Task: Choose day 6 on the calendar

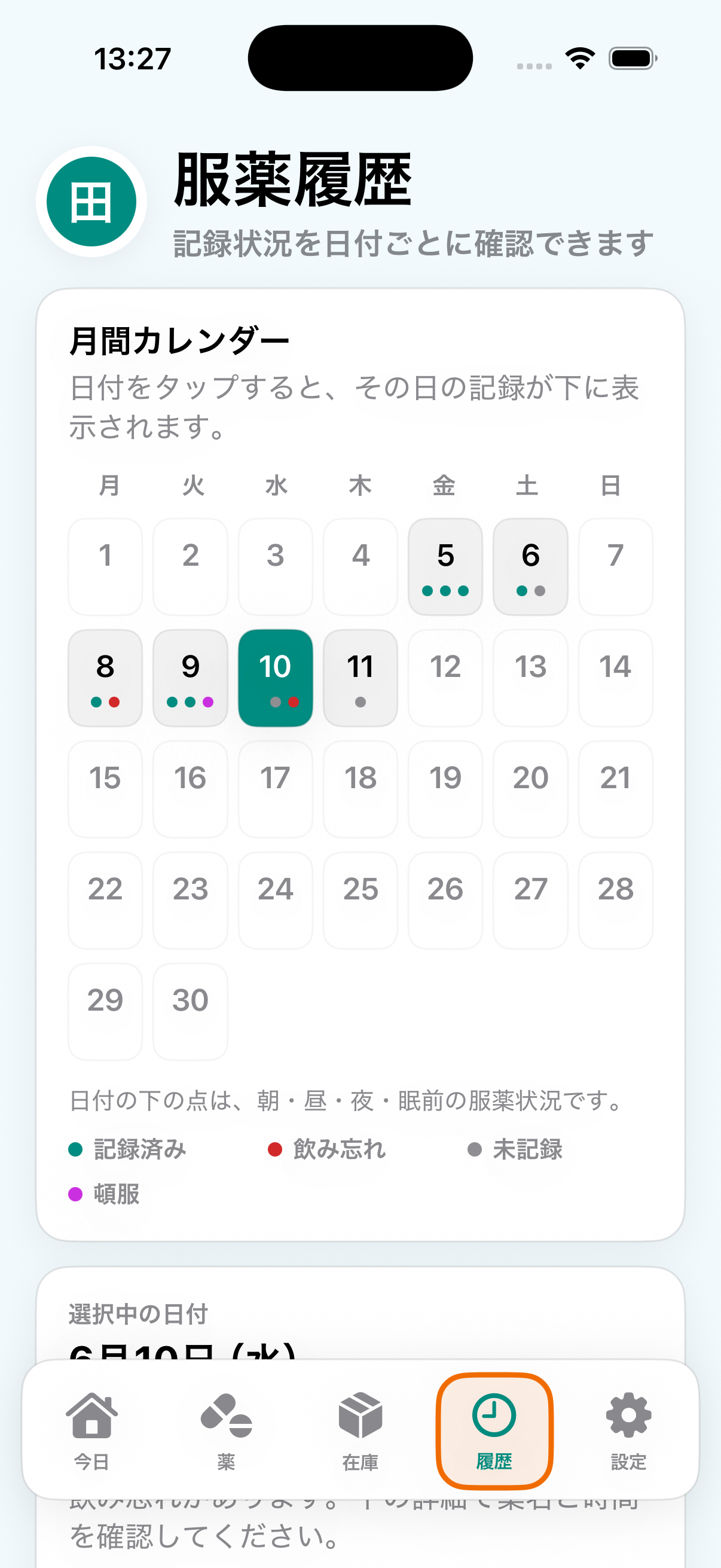Action: click(x=530, y=567)
